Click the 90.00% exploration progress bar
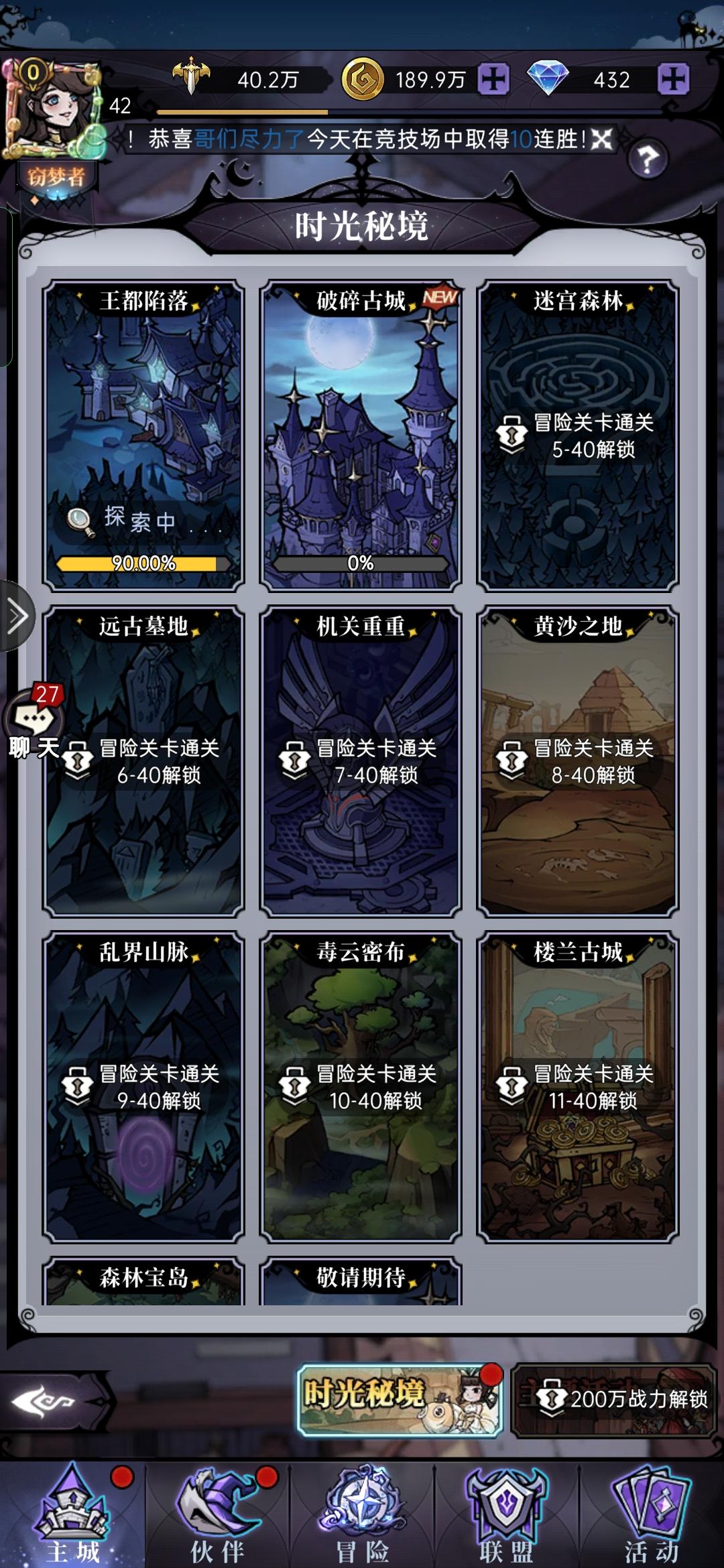Viewport: 724px width, 1568px height. pos(143,564)
